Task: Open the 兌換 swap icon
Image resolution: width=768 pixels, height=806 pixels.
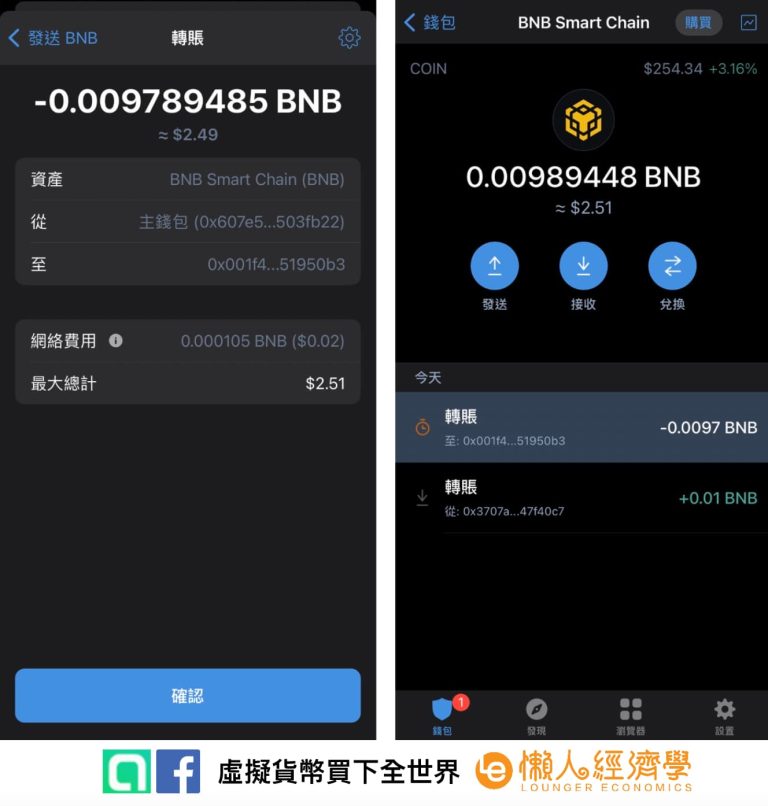Action: (672, 265)
